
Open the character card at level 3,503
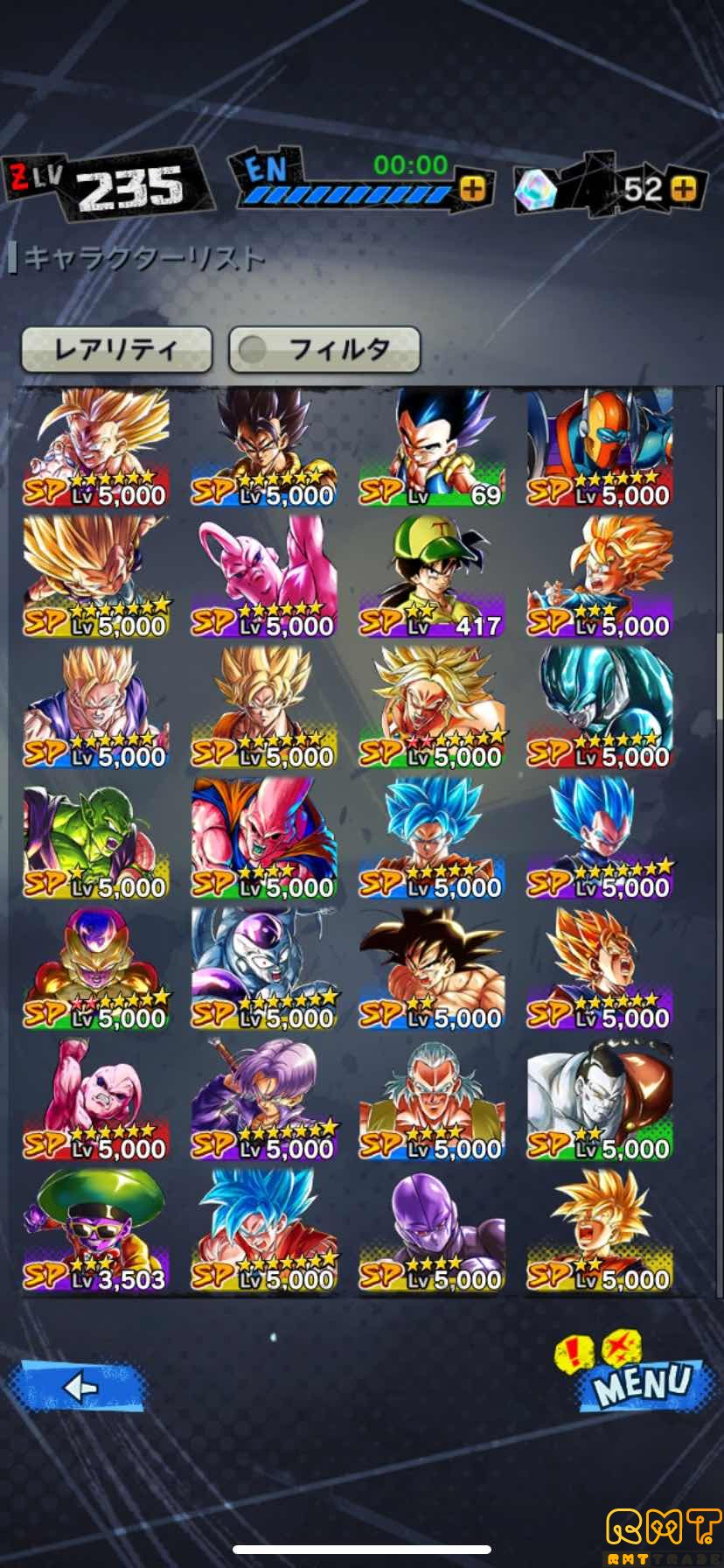coord(96,1232)
